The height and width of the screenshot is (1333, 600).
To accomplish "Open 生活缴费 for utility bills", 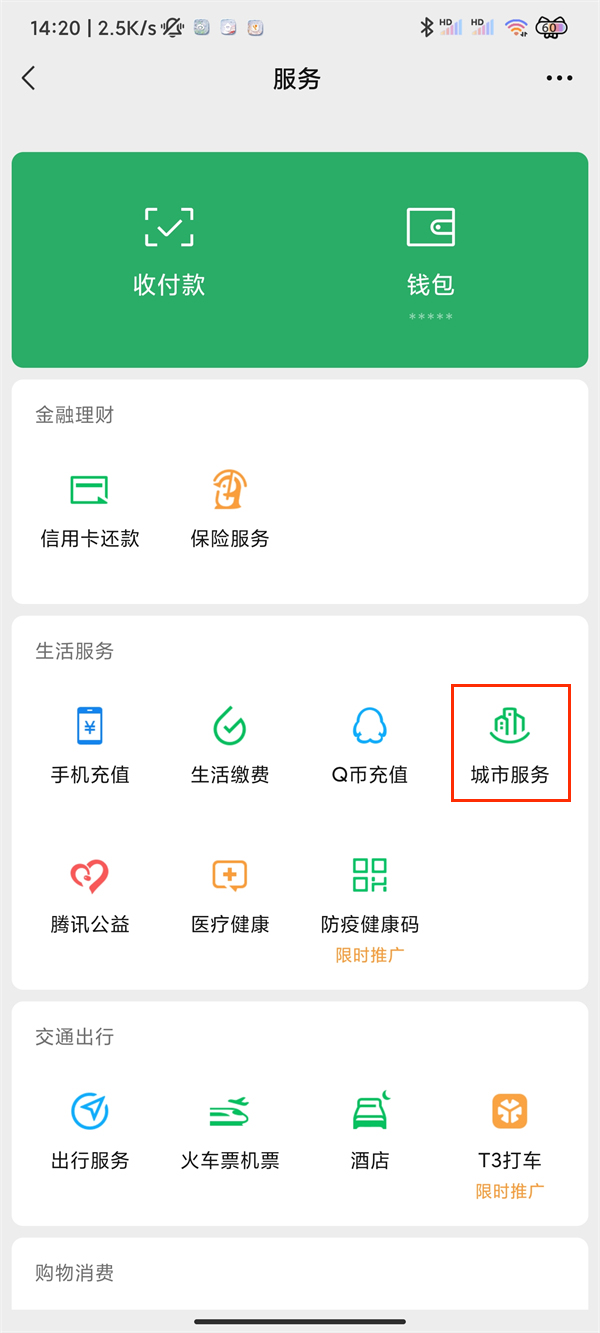I will coord(230,745).
